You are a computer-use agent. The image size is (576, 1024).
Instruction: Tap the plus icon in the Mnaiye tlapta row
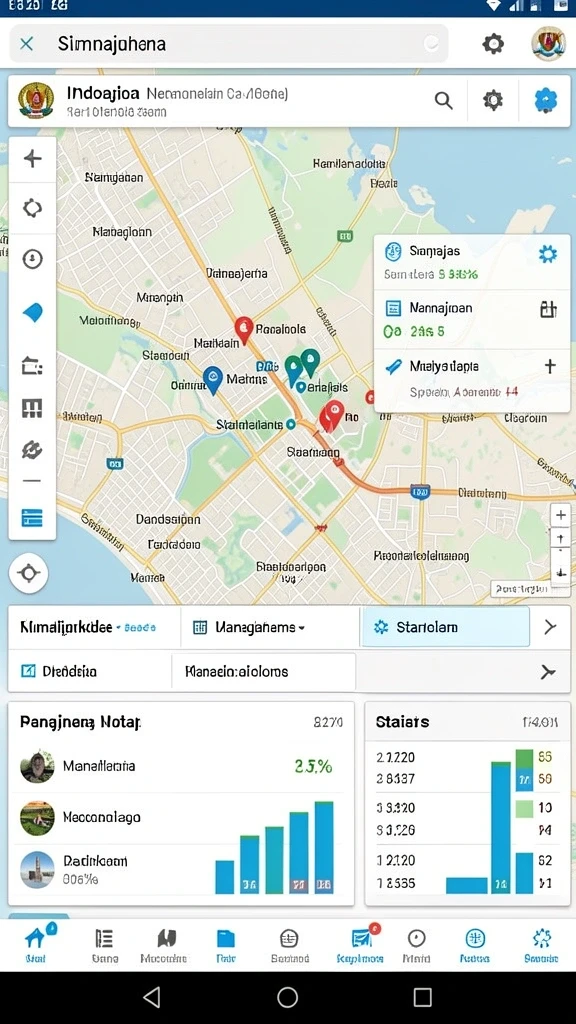tap(550, 366)
